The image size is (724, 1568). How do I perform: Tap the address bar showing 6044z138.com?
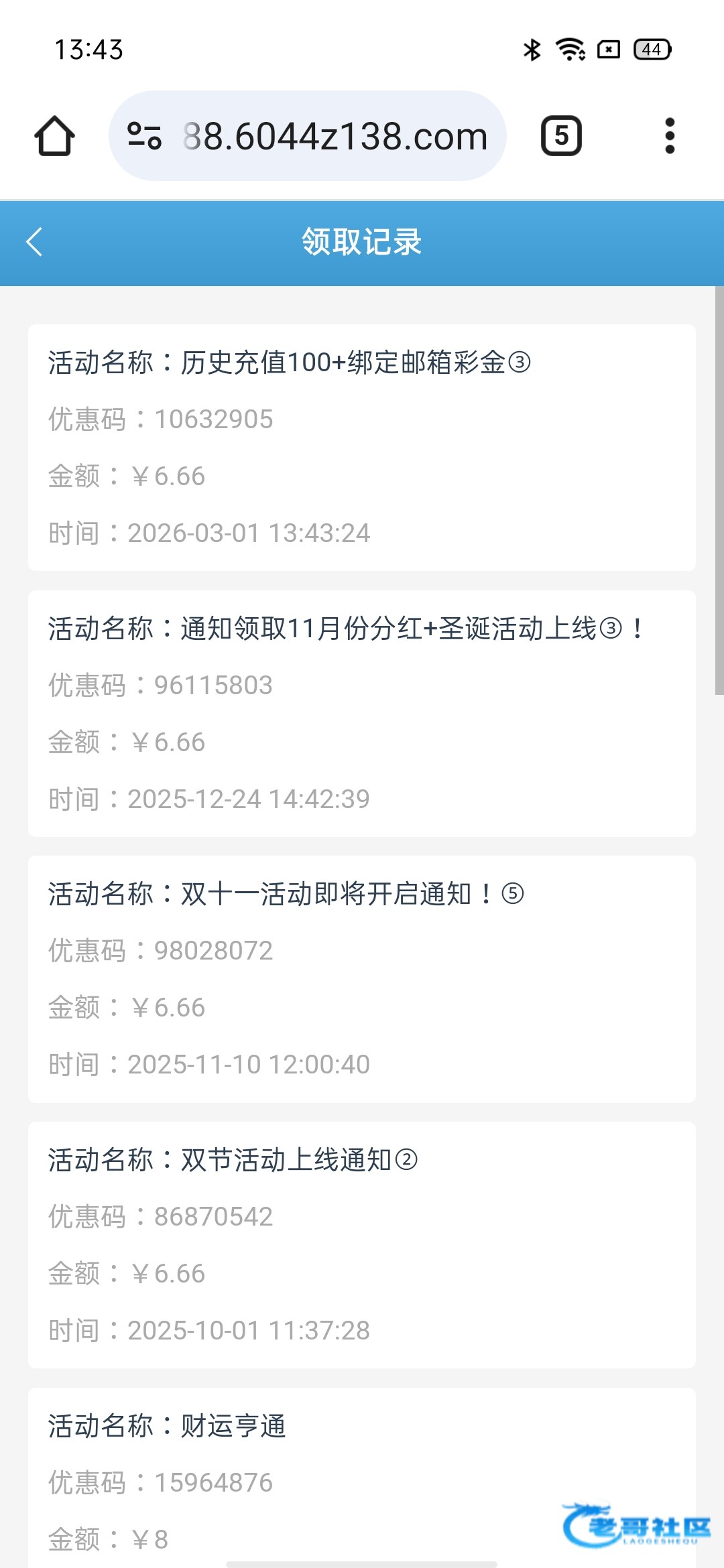pos(335,136)
